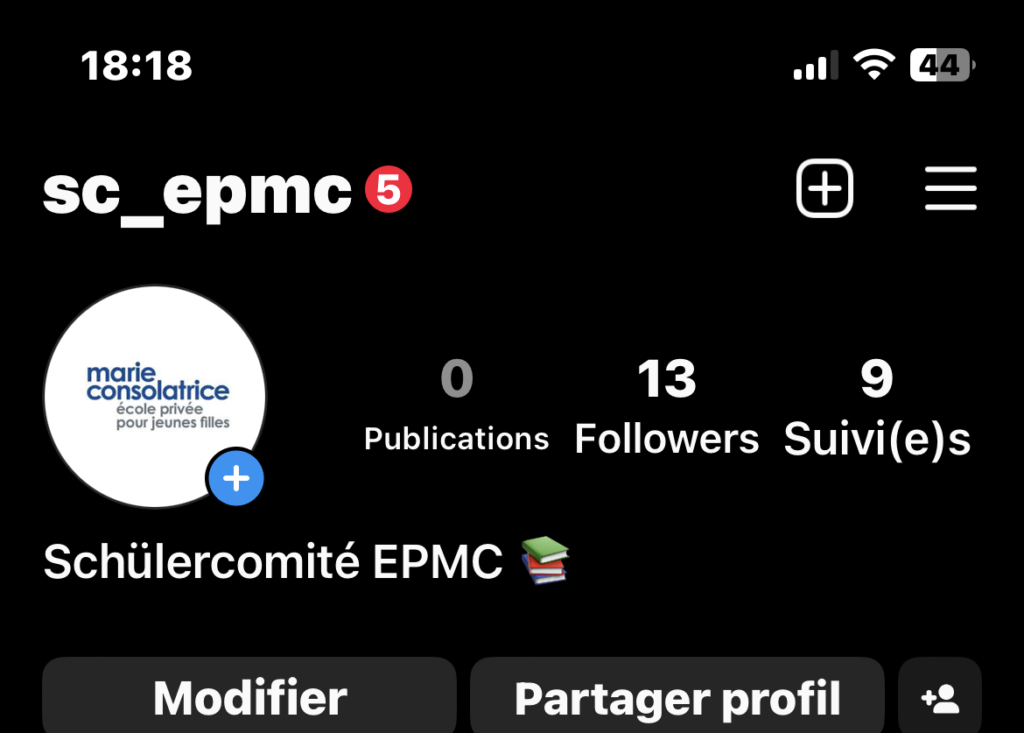
Task: Add a story via the profile picture plus
Action: click(x=236, y=480)
